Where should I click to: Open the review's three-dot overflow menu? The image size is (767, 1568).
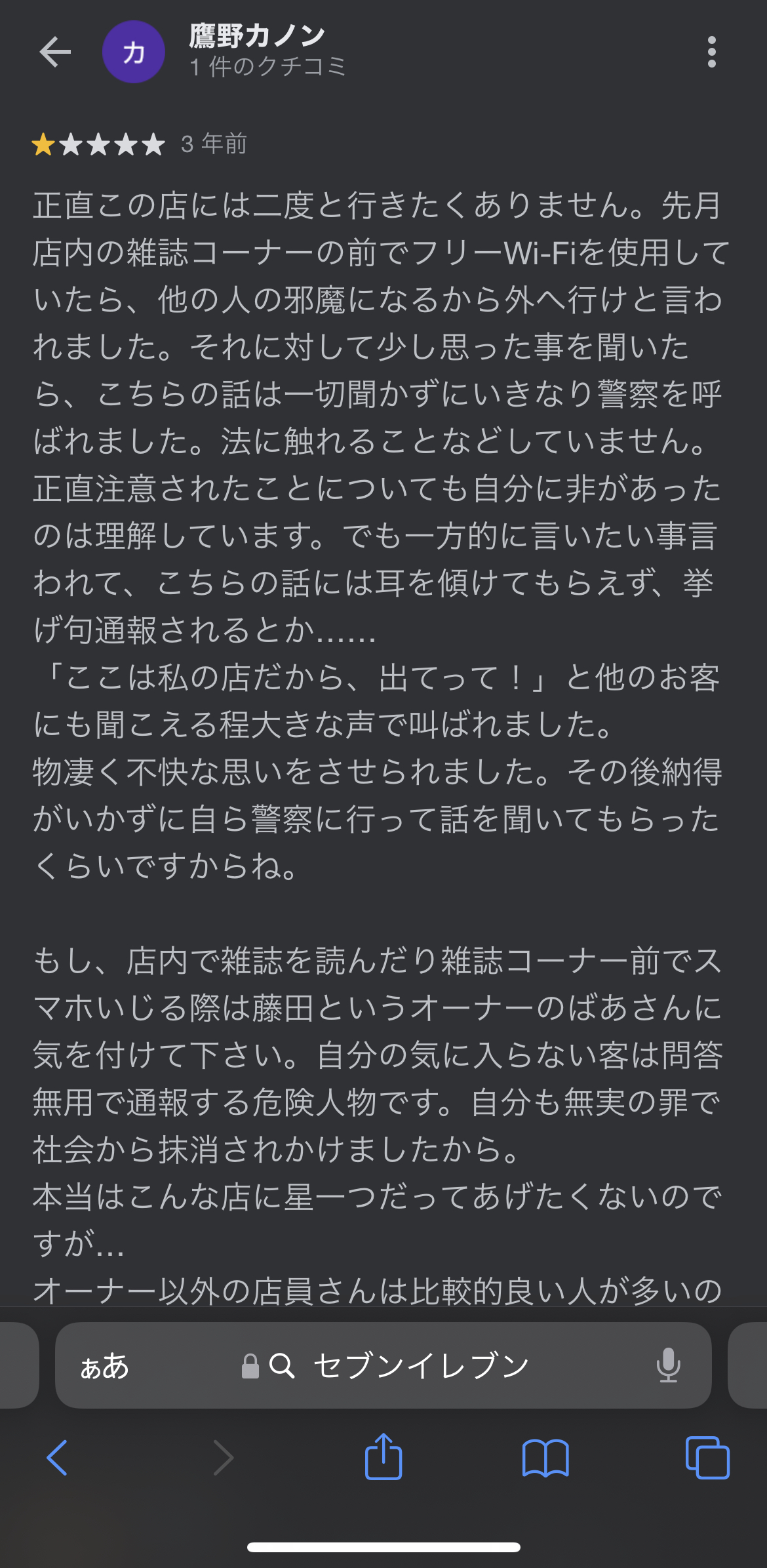pyautogui.click(x=711, y=52)
